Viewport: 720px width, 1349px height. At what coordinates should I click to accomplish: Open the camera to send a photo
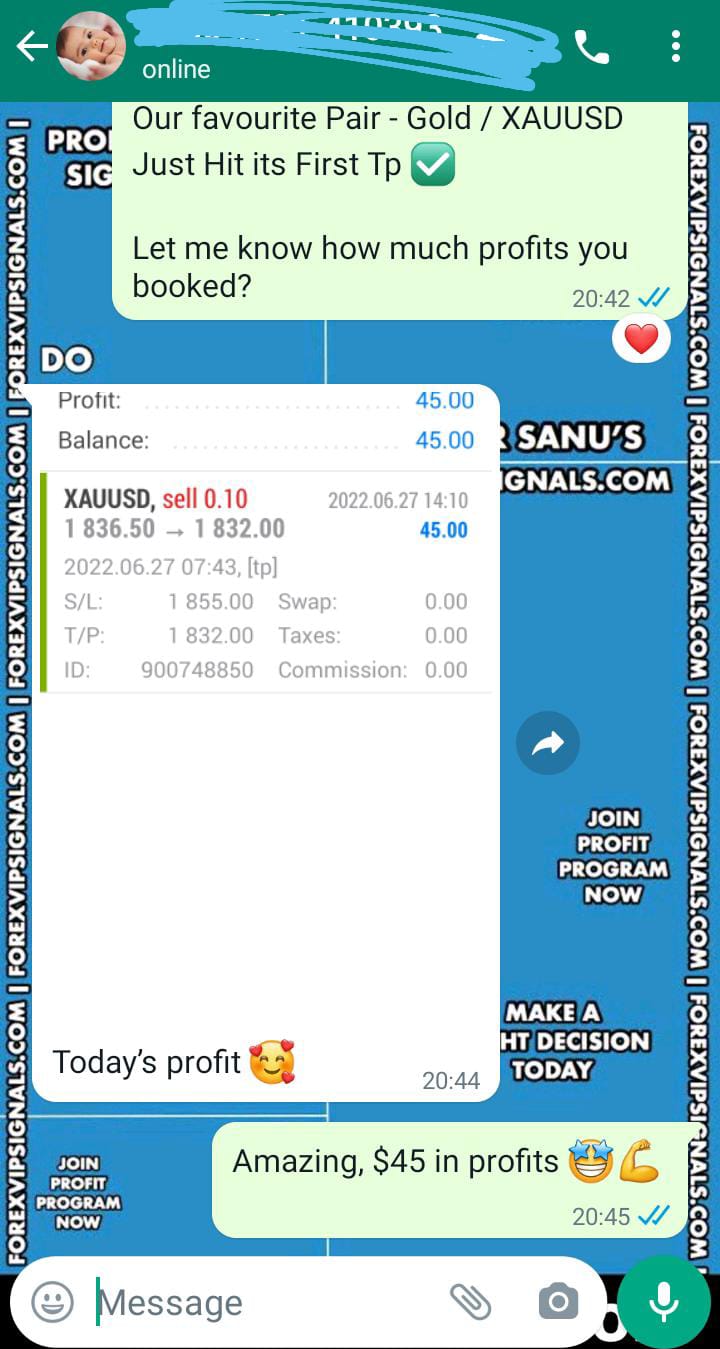pos(558,1302)
